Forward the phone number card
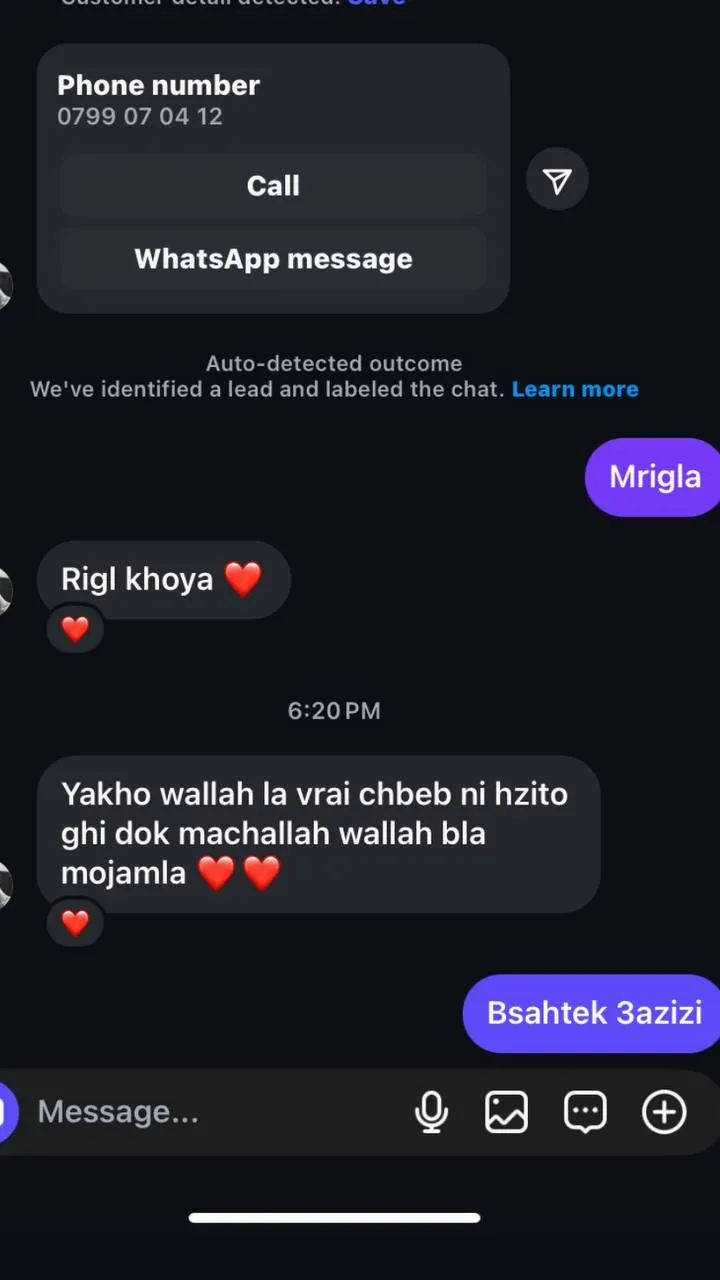The width and height of the screenshot is (720, 1280). [557, 181]
